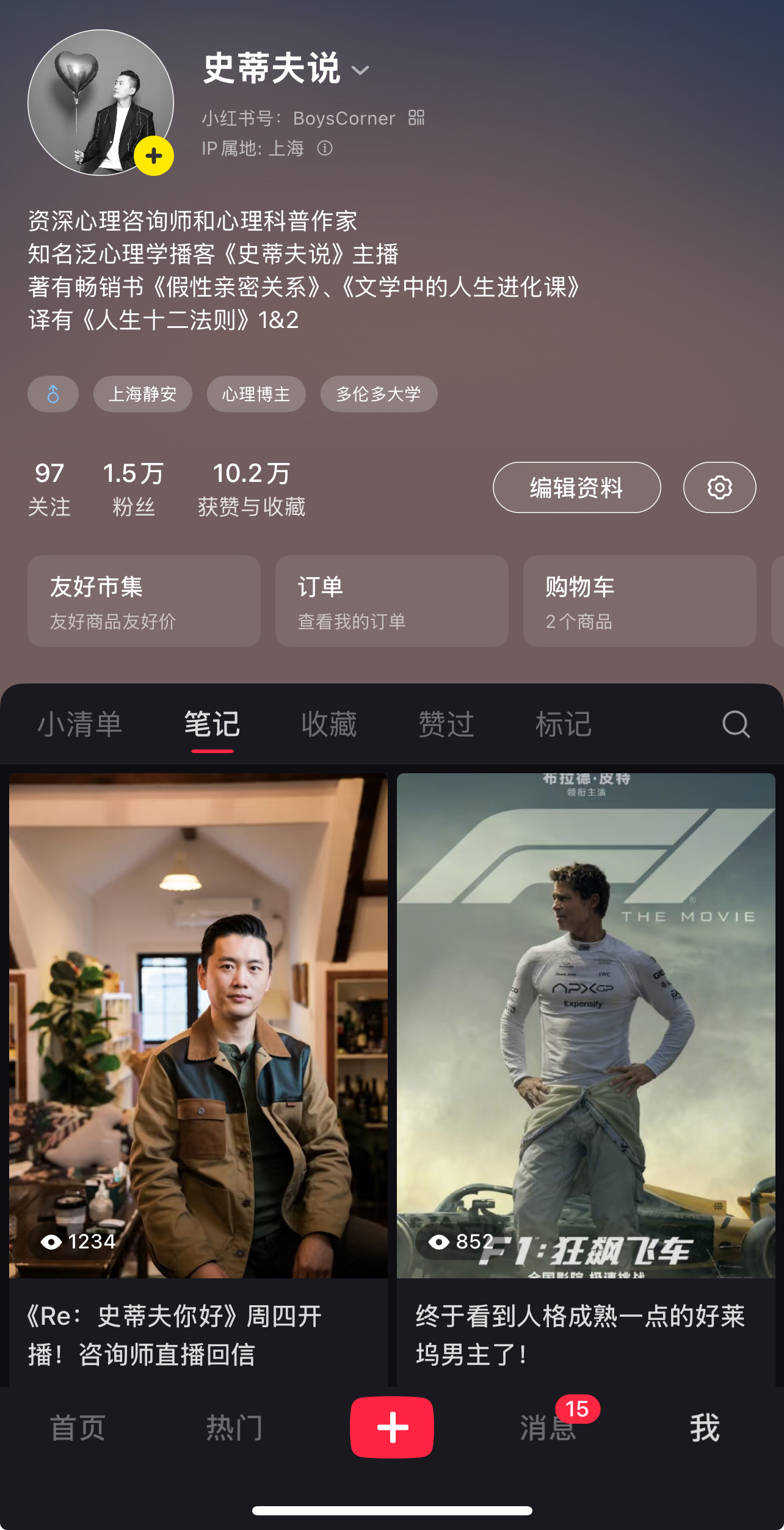Open the QR code next to BoysCorner

416,117
